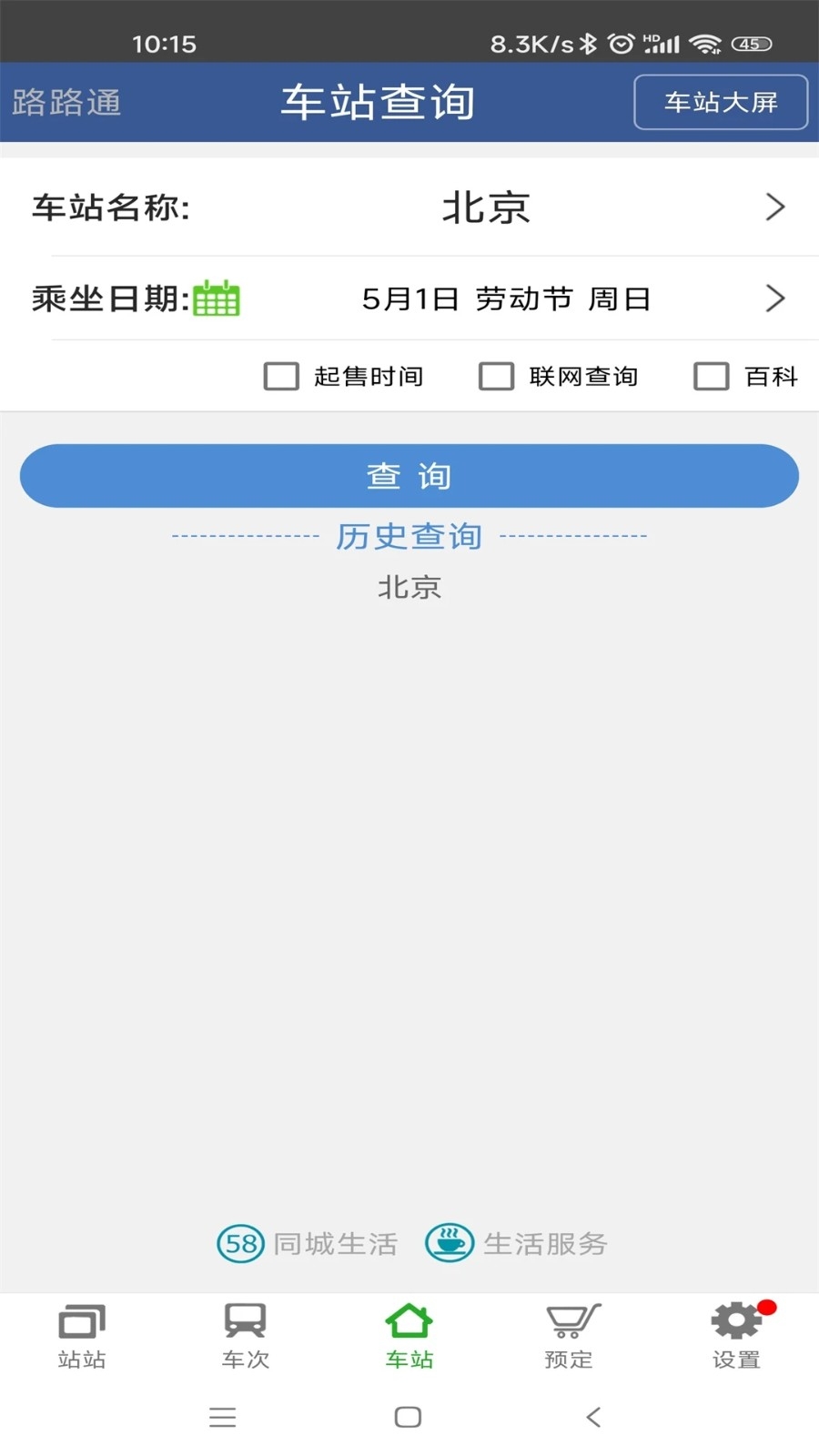The height and width of the screenshot is (1456, 819).
Task: Open 车站大屏 in top right
Action: (x=721, y=102)
